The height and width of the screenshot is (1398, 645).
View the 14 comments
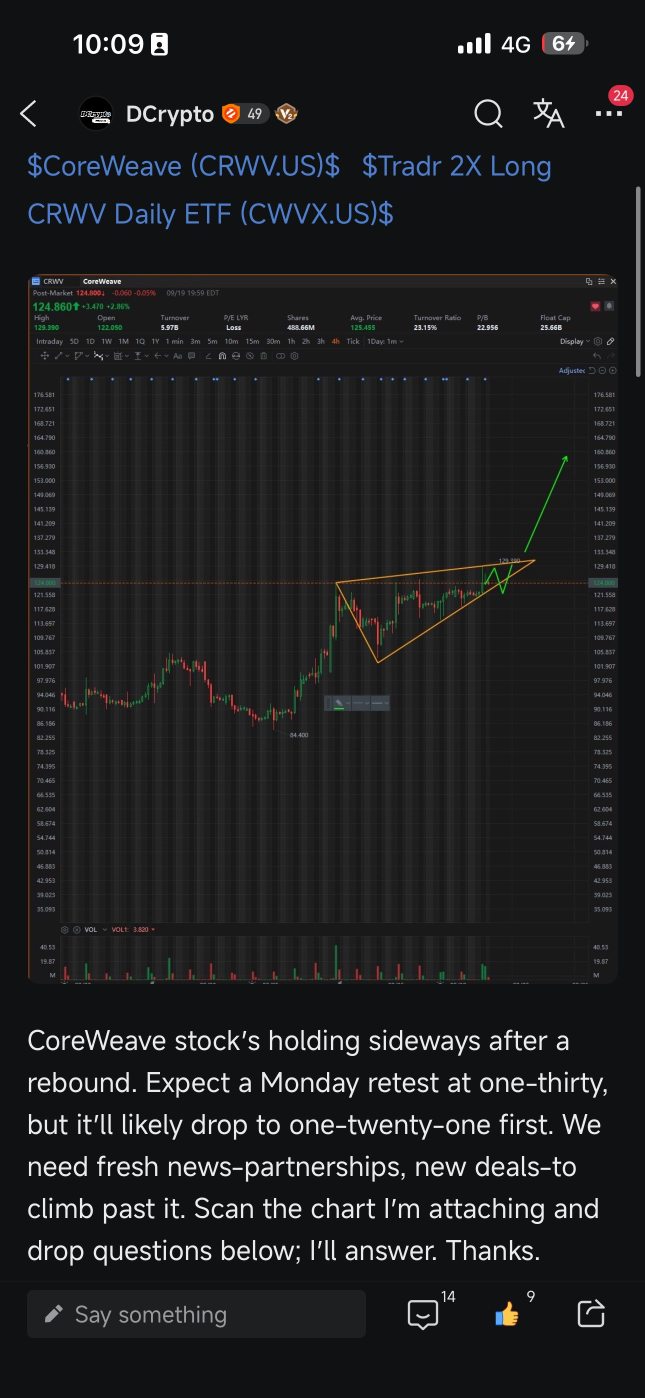click(x=424, y=1313)
